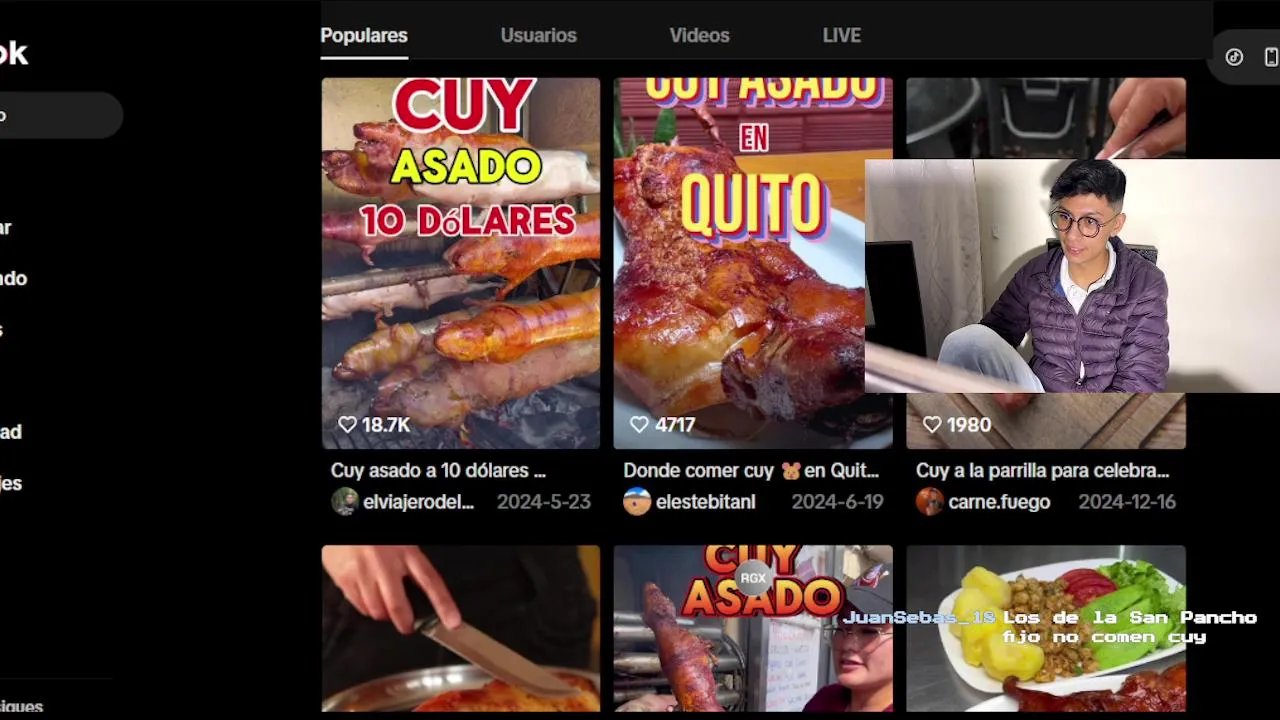Screen dimensions: 1280x720
Task: Open the video showing a knife cutting meat
Action: (461, 628)
